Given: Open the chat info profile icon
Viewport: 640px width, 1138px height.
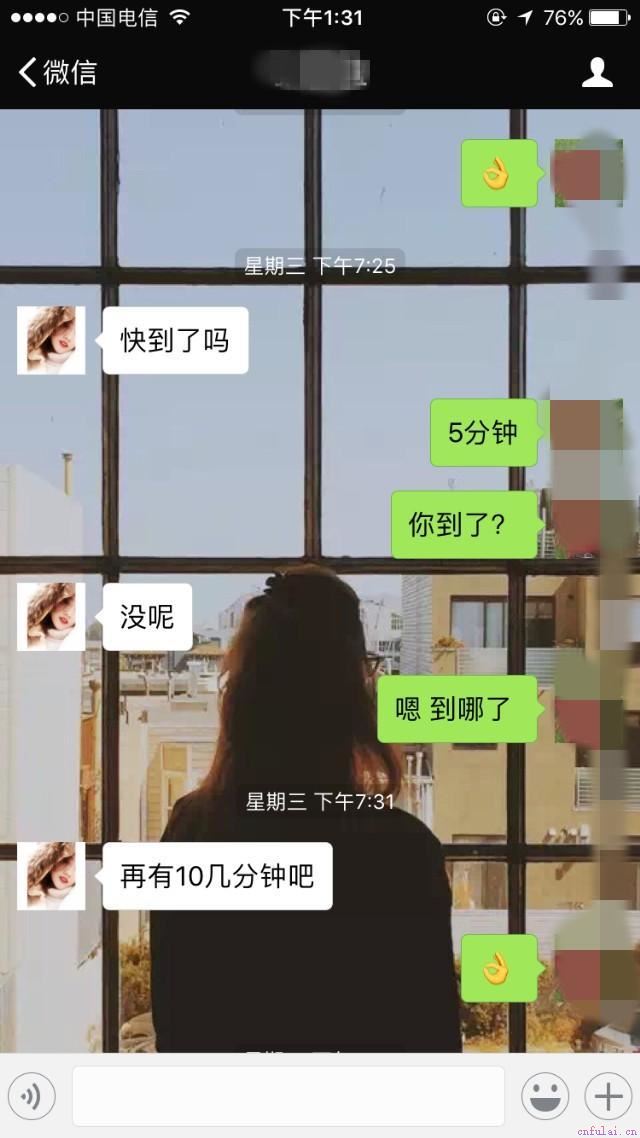Looking at the screenshot, I should (597, 72).
